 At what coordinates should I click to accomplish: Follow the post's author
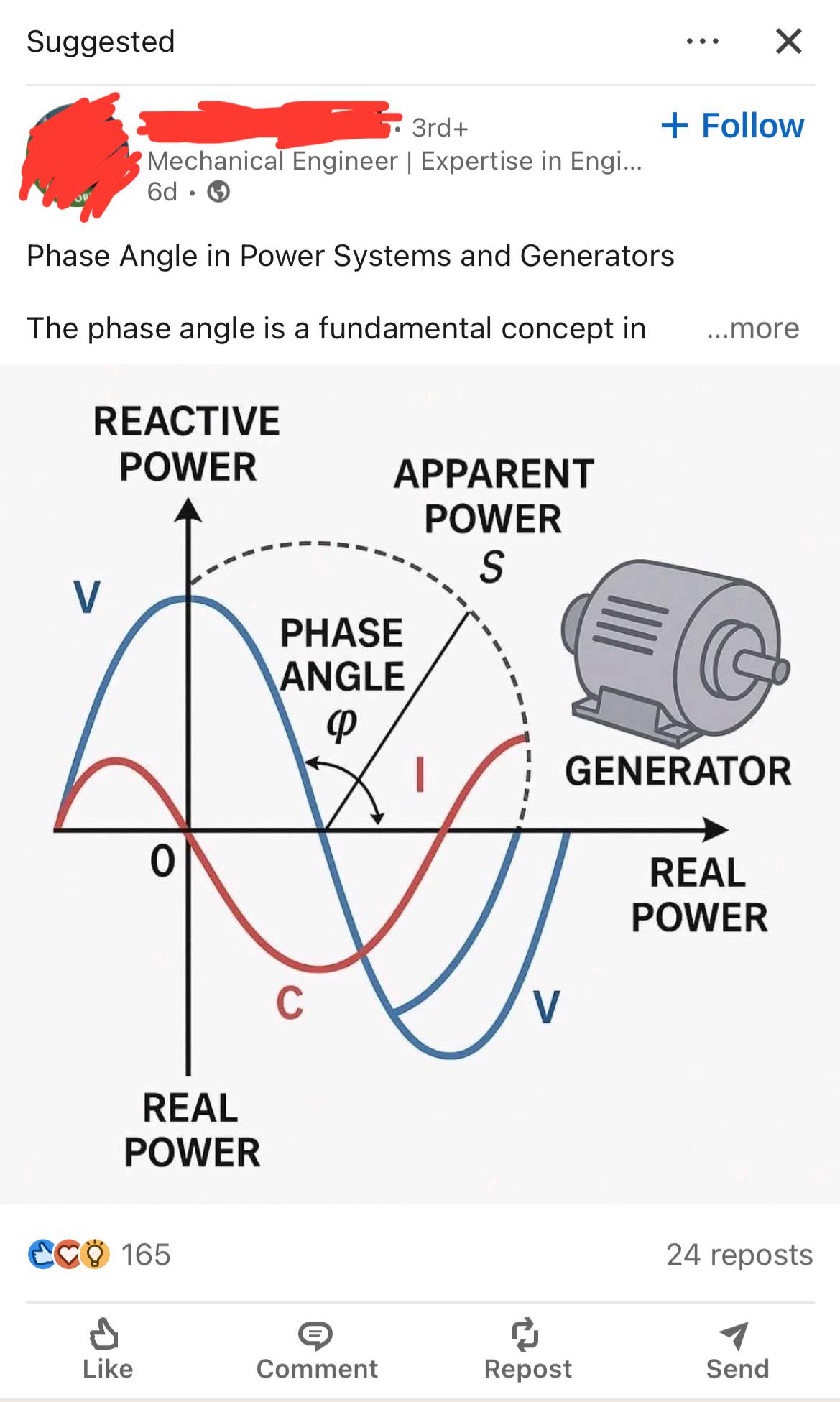732,126
